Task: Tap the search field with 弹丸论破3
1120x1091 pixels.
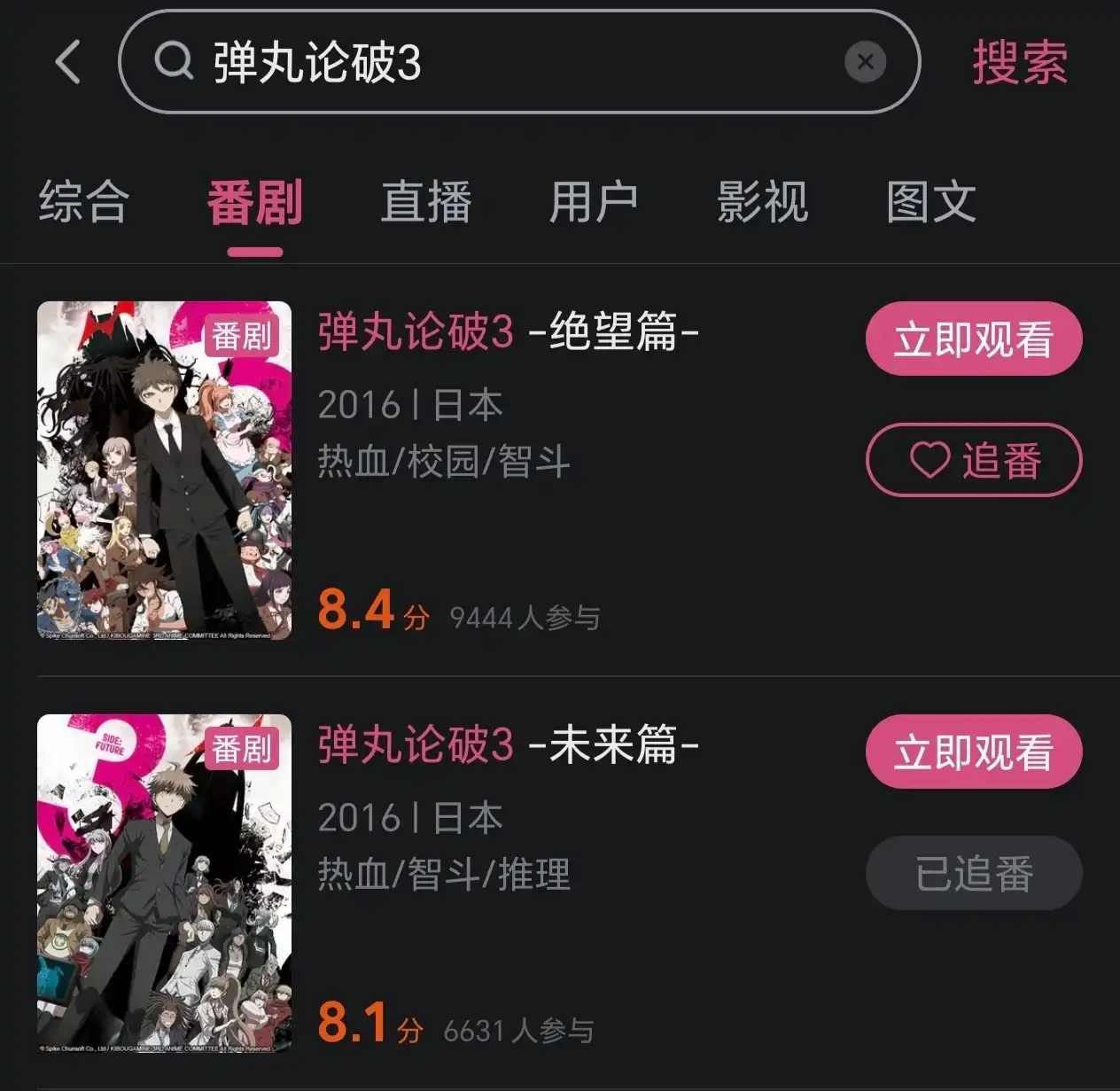Action: pyautogui.click(x=496, y=62)
